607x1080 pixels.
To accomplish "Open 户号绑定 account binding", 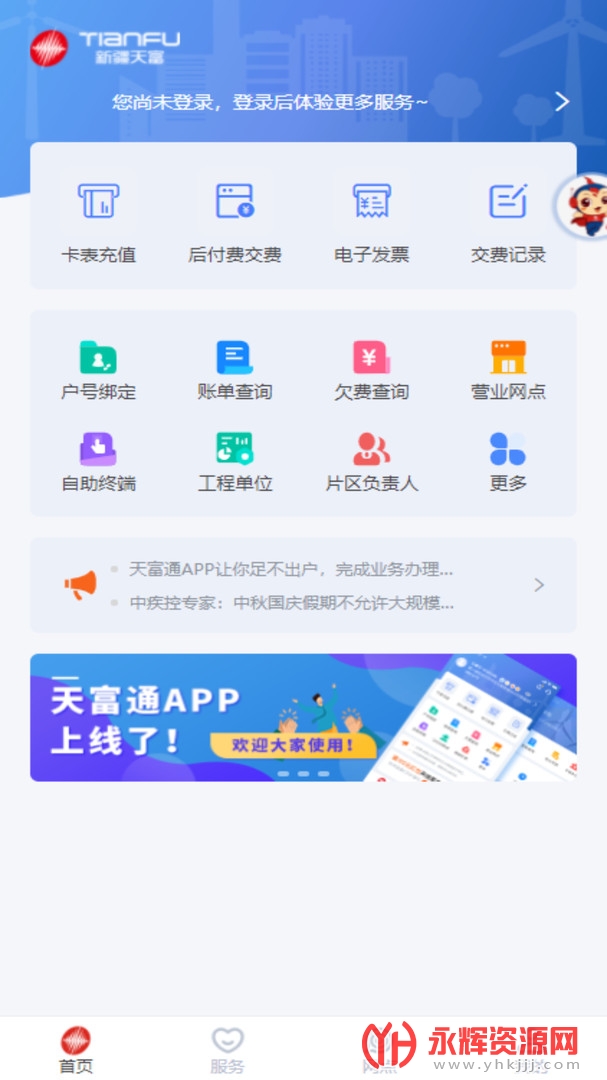I will [x=98, y=370].
